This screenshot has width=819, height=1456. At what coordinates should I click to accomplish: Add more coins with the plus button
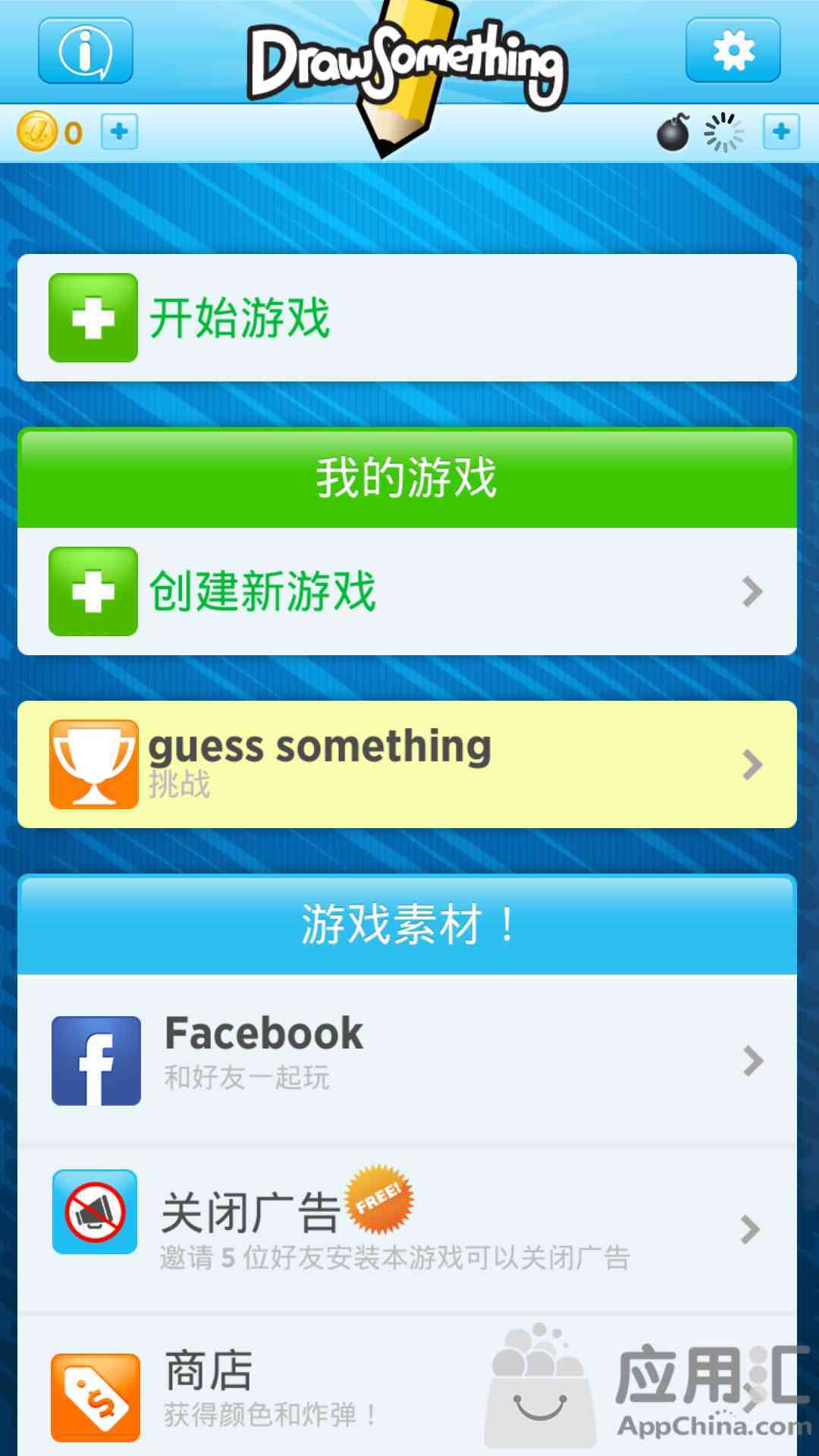pos(119,132)
